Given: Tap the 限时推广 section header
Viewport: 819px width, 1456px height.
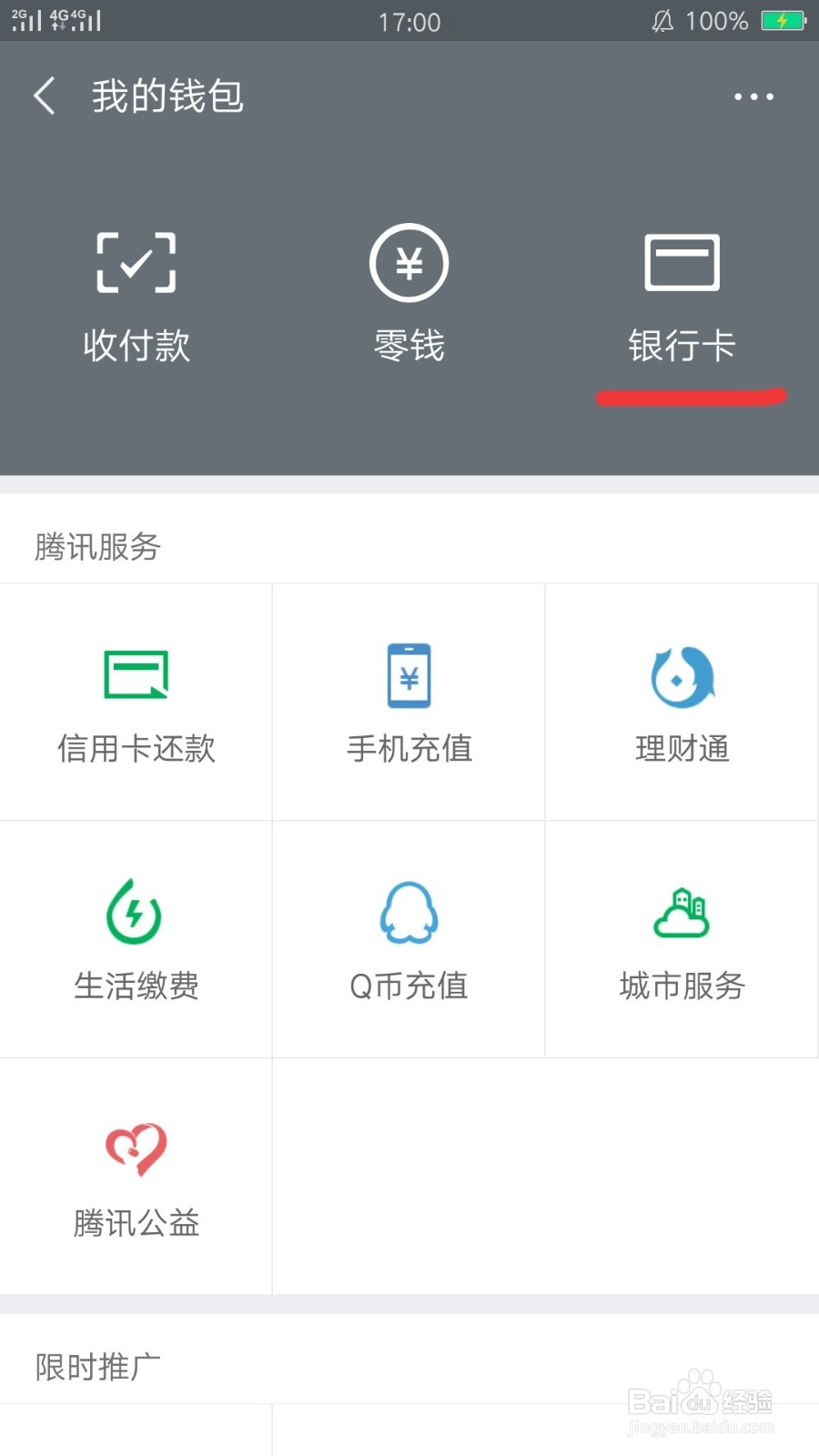Looking at the screenshot, I should click(96, 1365).
